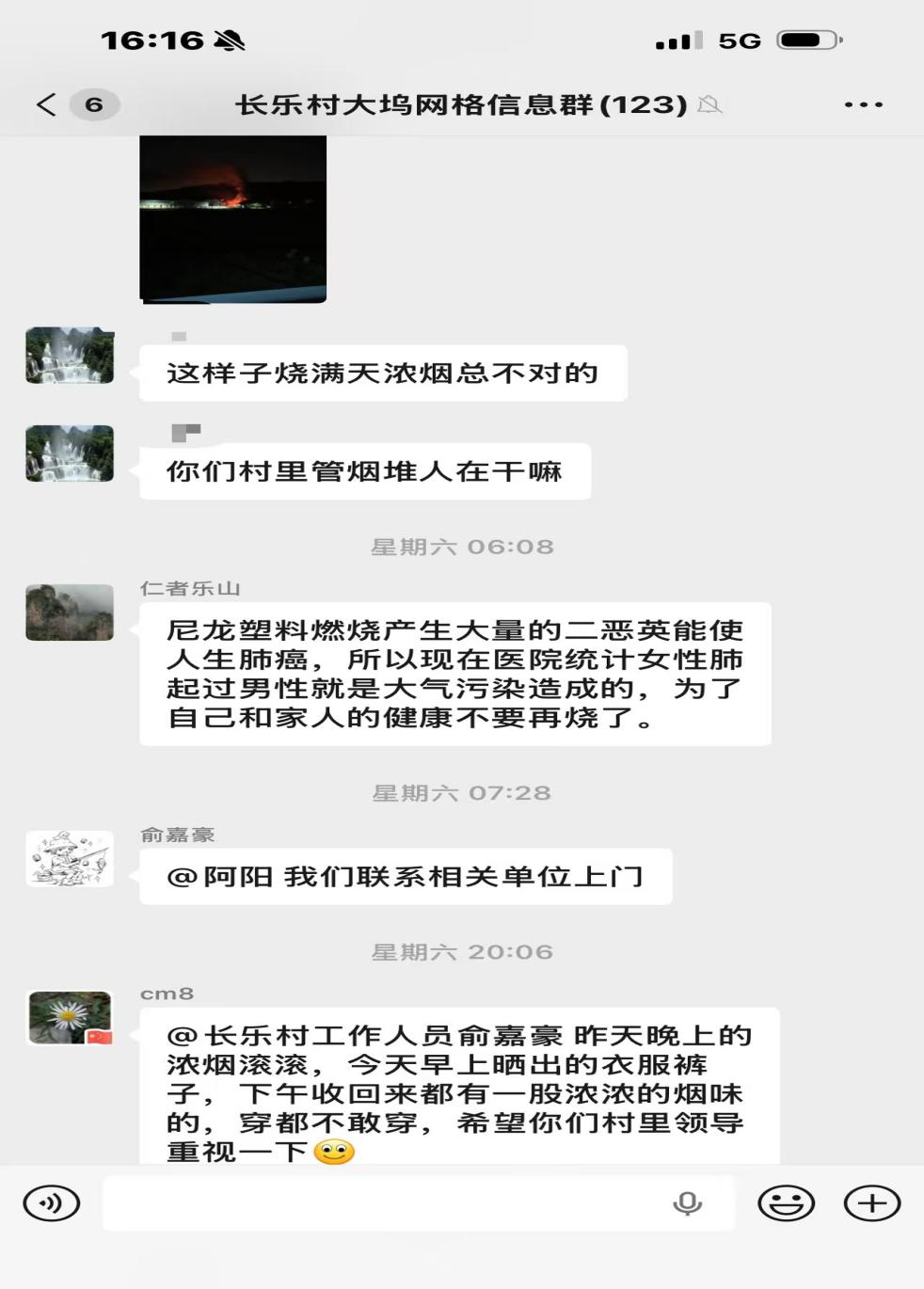
Task: Tap the message text field
Action: click(418, 1202)
